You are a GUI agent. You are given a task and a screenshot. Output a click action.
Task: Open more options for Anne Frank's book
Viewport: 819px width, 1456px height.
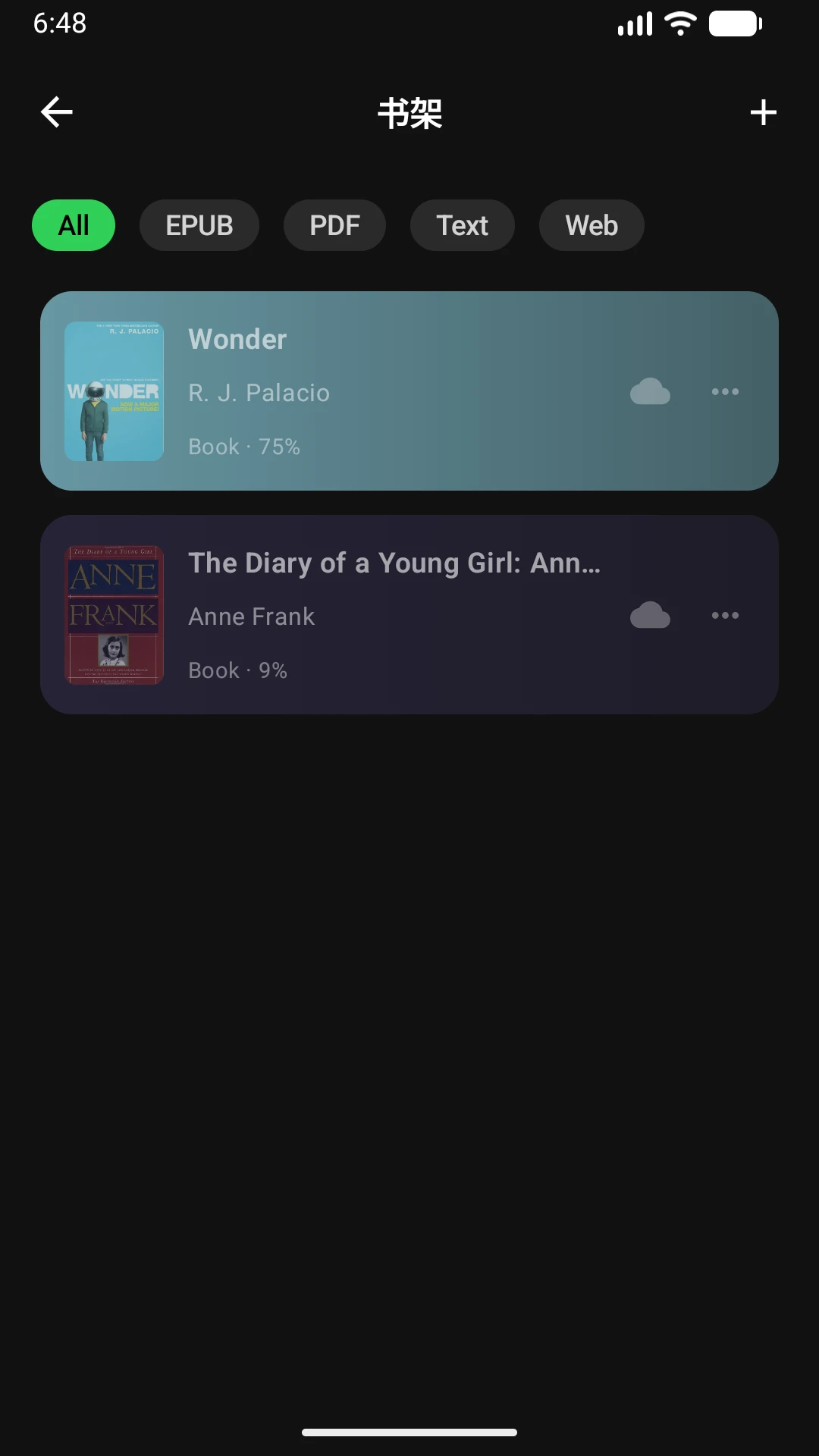pyautogui.click(x=725, y=615)
